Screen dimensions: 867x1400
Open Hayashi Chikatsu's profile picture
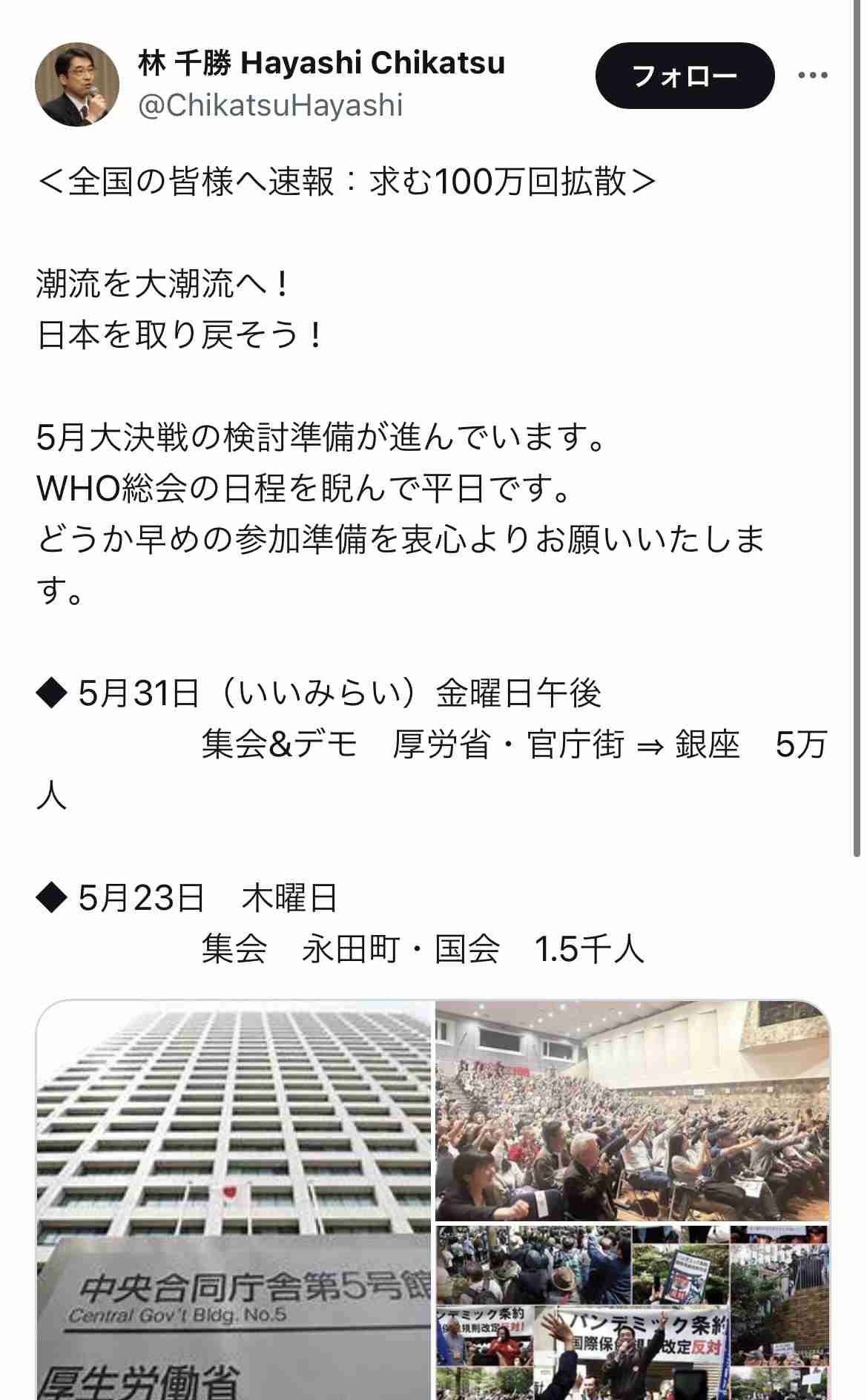coord(77,85)
